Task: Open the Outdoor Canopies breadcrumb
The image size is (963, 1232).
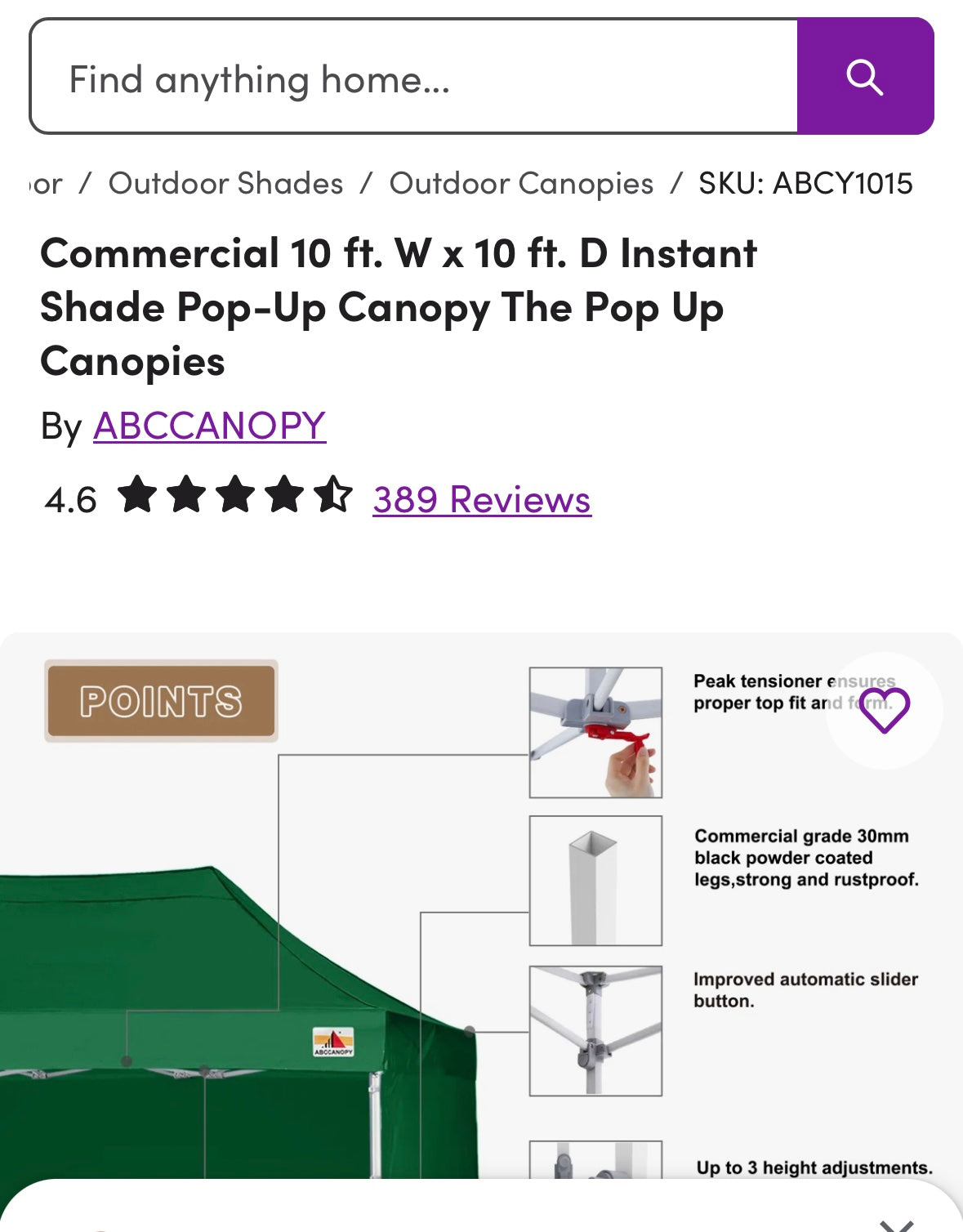Action: pyautogui.click(x=520, y=183)
